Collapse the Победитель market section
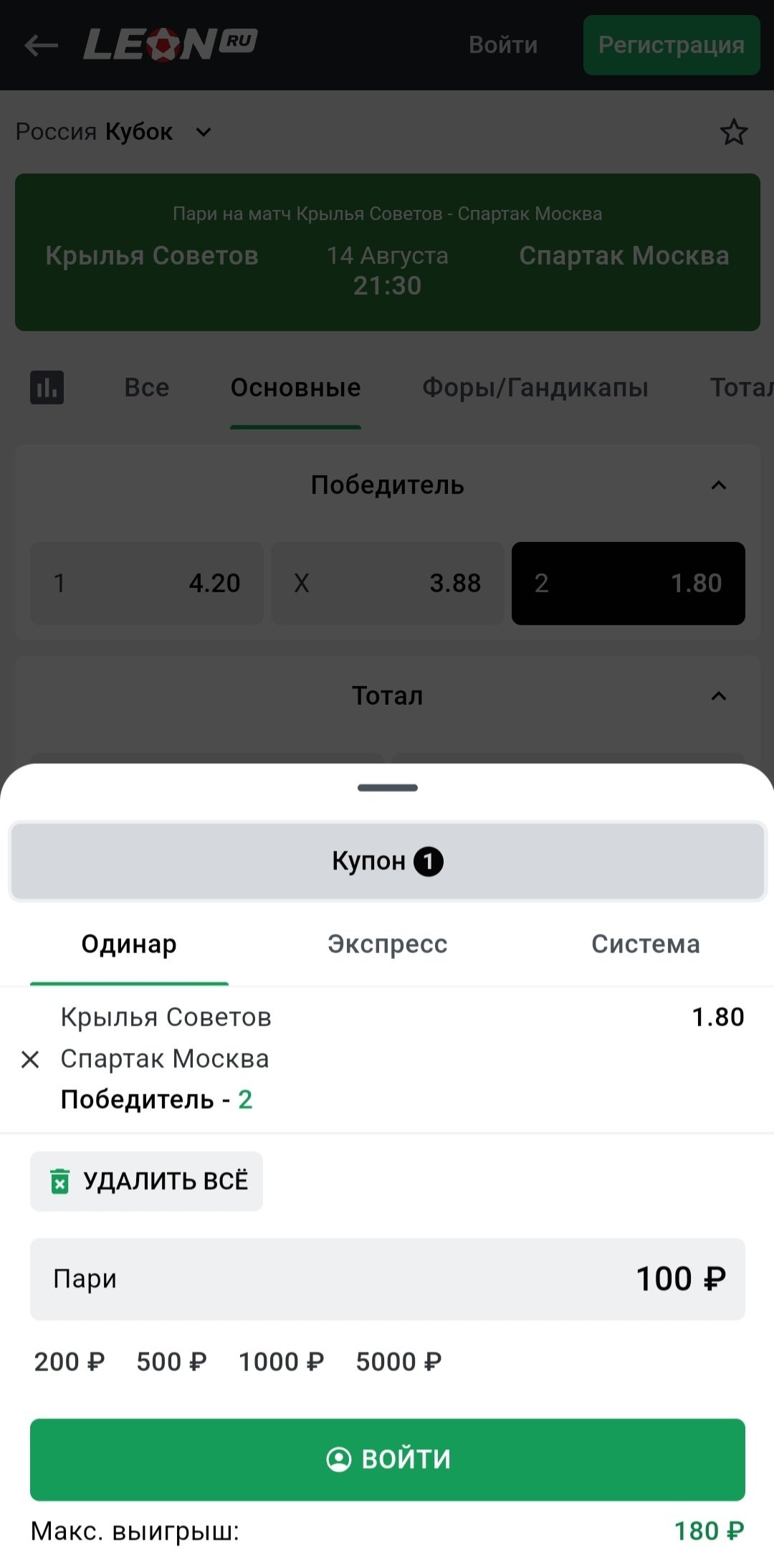 pyautogui.click(x=718, y=485)
